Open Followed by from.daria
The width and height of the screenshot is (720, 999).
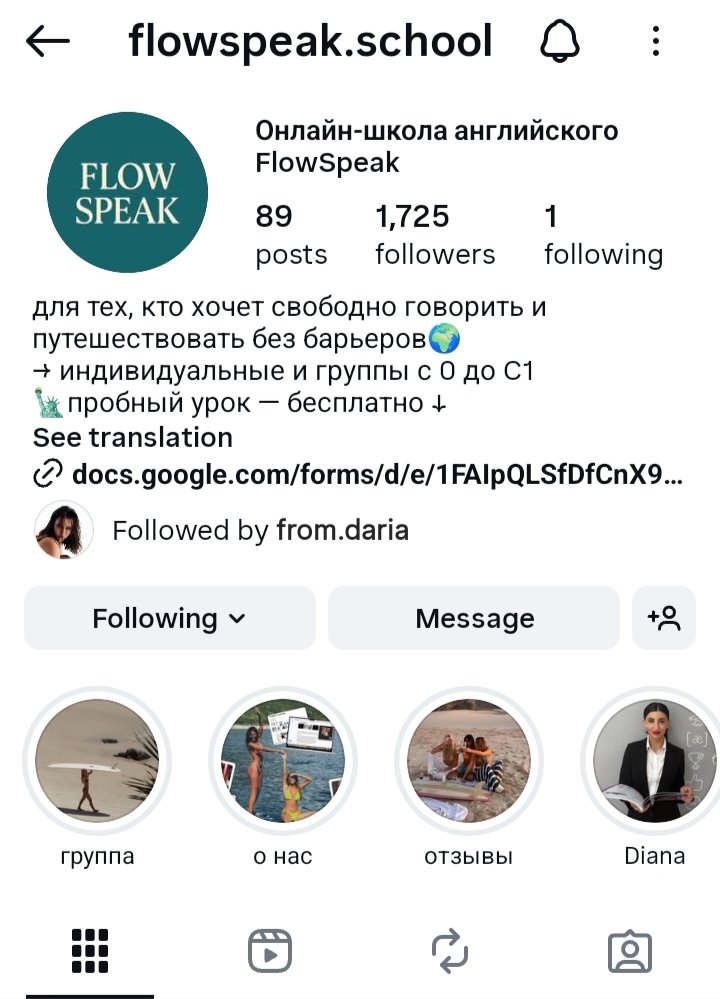click(x=260, y=529)
